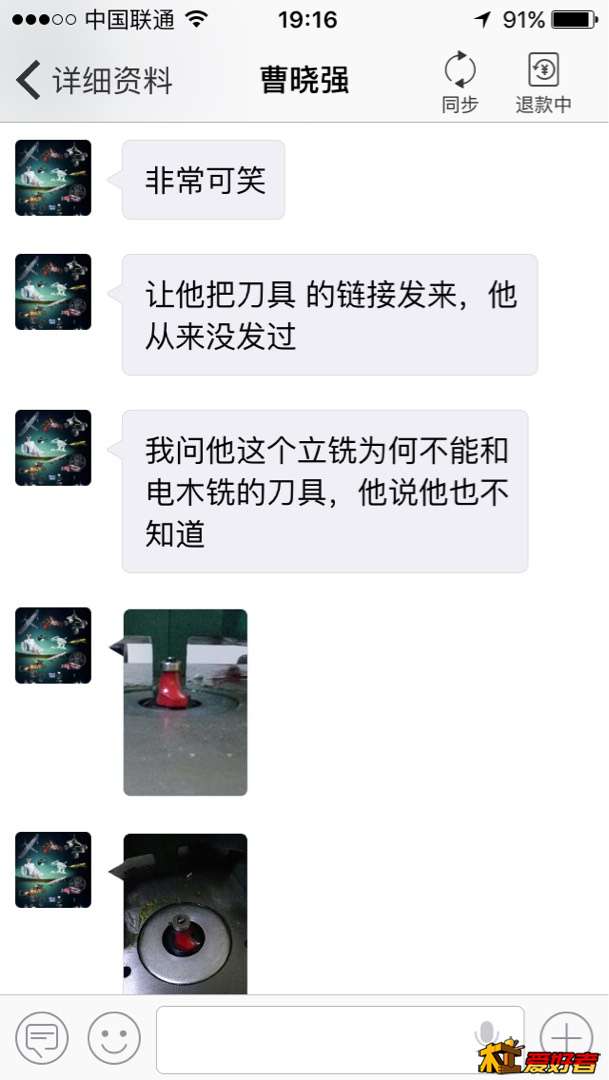View the image of the router base plate
Viewport: 609px width, 1080px height.
185,914
